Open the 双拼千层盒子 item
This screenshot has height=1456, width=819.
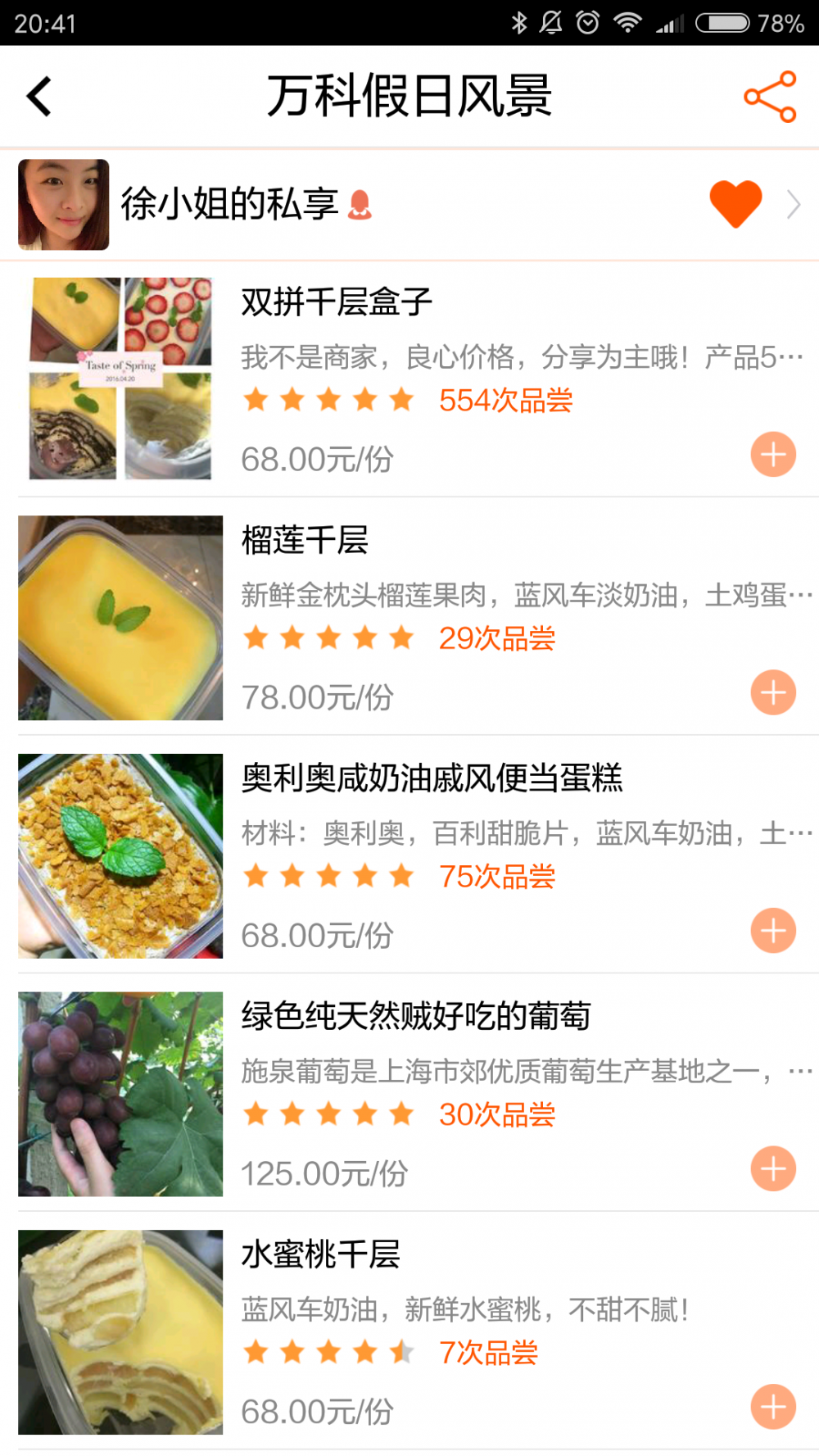click(336, 302)
